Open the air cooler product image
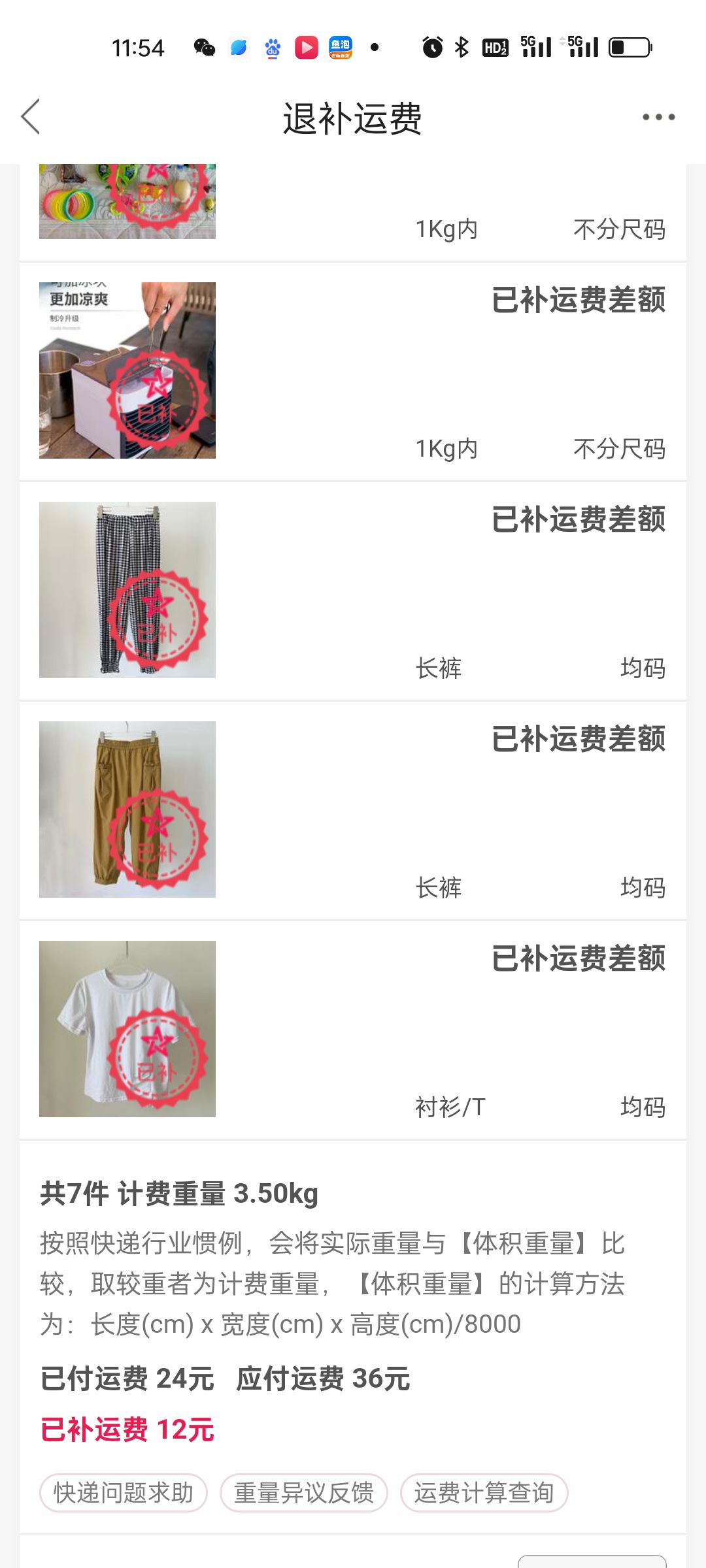706x1568 pixels. [x=127, y=370]
